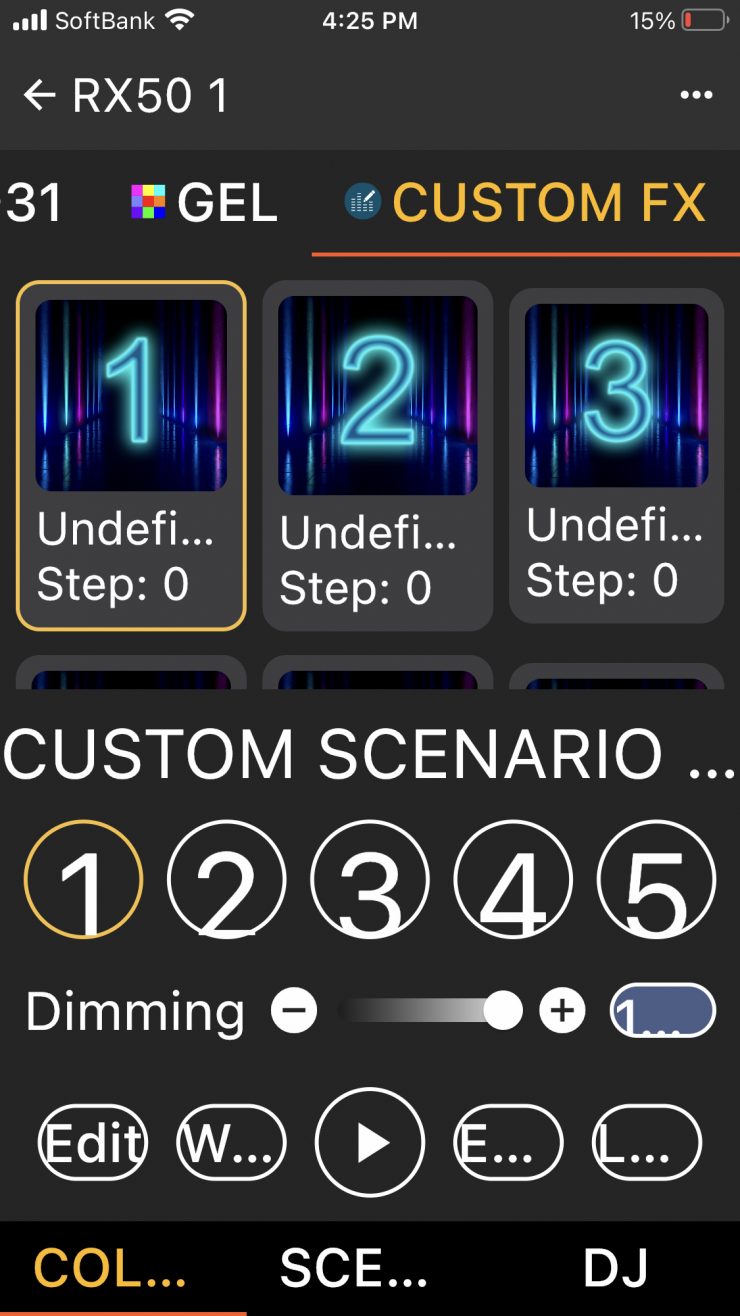Switch to custom scenario 5
Image resolution: width=740 pixels, height=1316 pixels.
656,880
